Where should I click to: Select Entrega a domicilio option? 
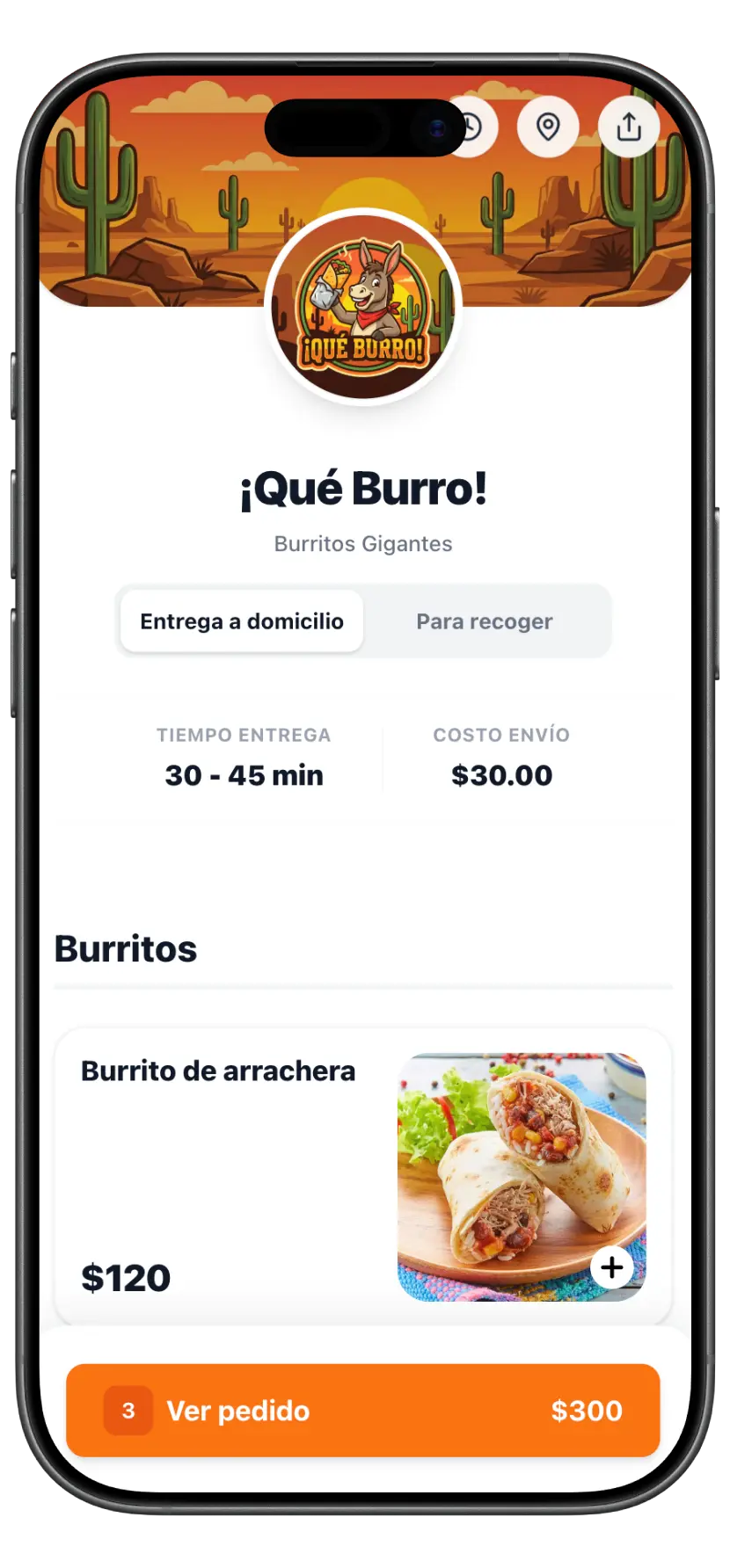click(x=242, y=621)
